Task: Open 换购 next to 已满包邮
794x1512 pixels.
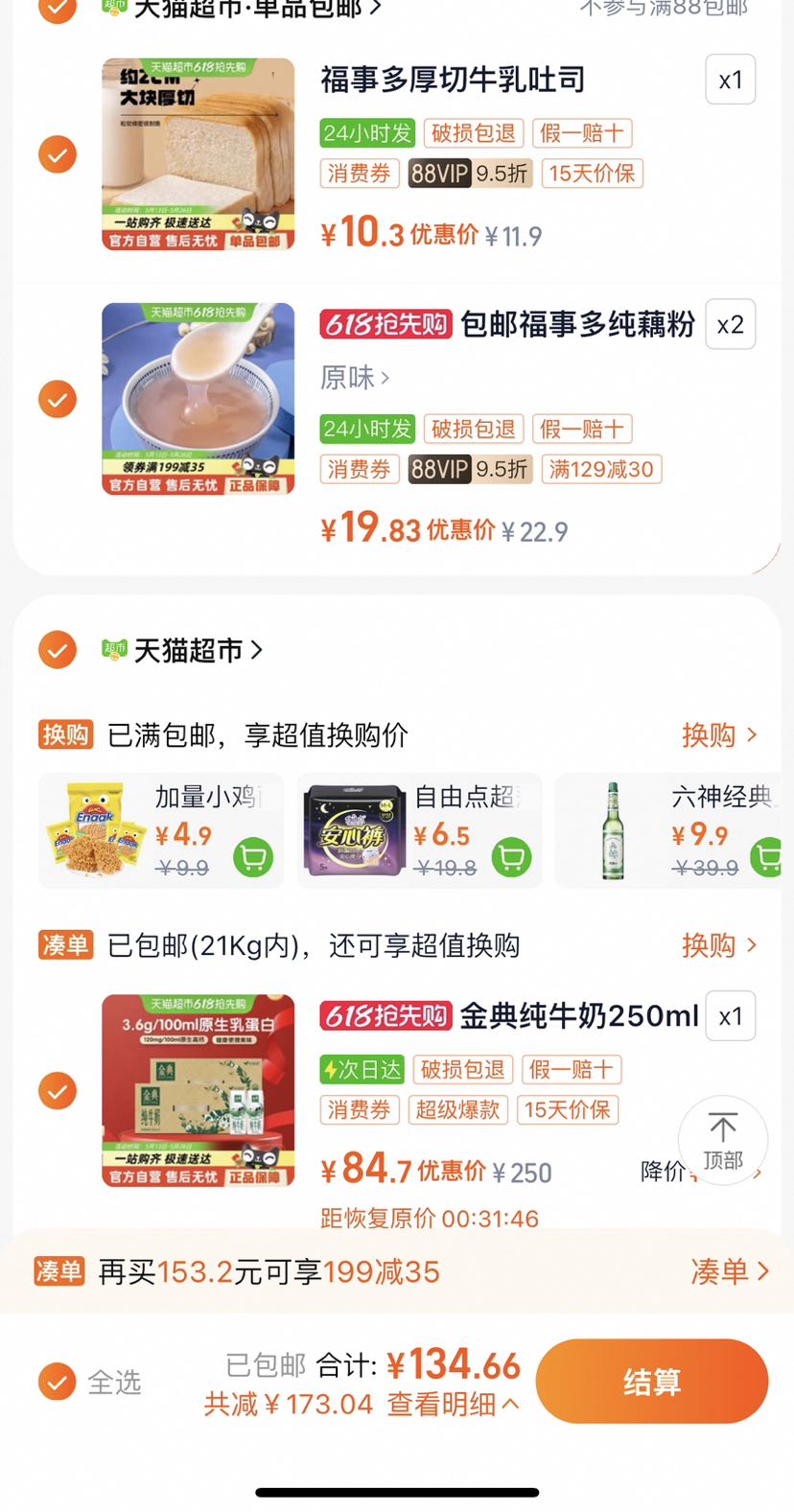Action: 718,735
